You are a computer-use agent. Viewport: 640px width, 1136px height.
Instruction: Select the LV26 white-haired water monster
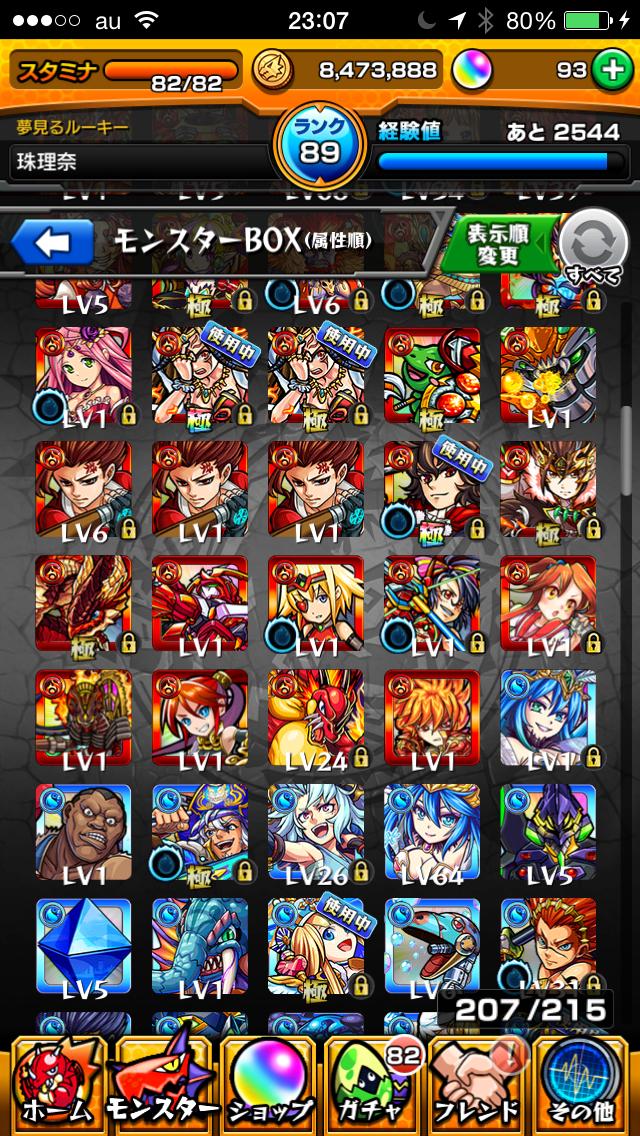316,833
